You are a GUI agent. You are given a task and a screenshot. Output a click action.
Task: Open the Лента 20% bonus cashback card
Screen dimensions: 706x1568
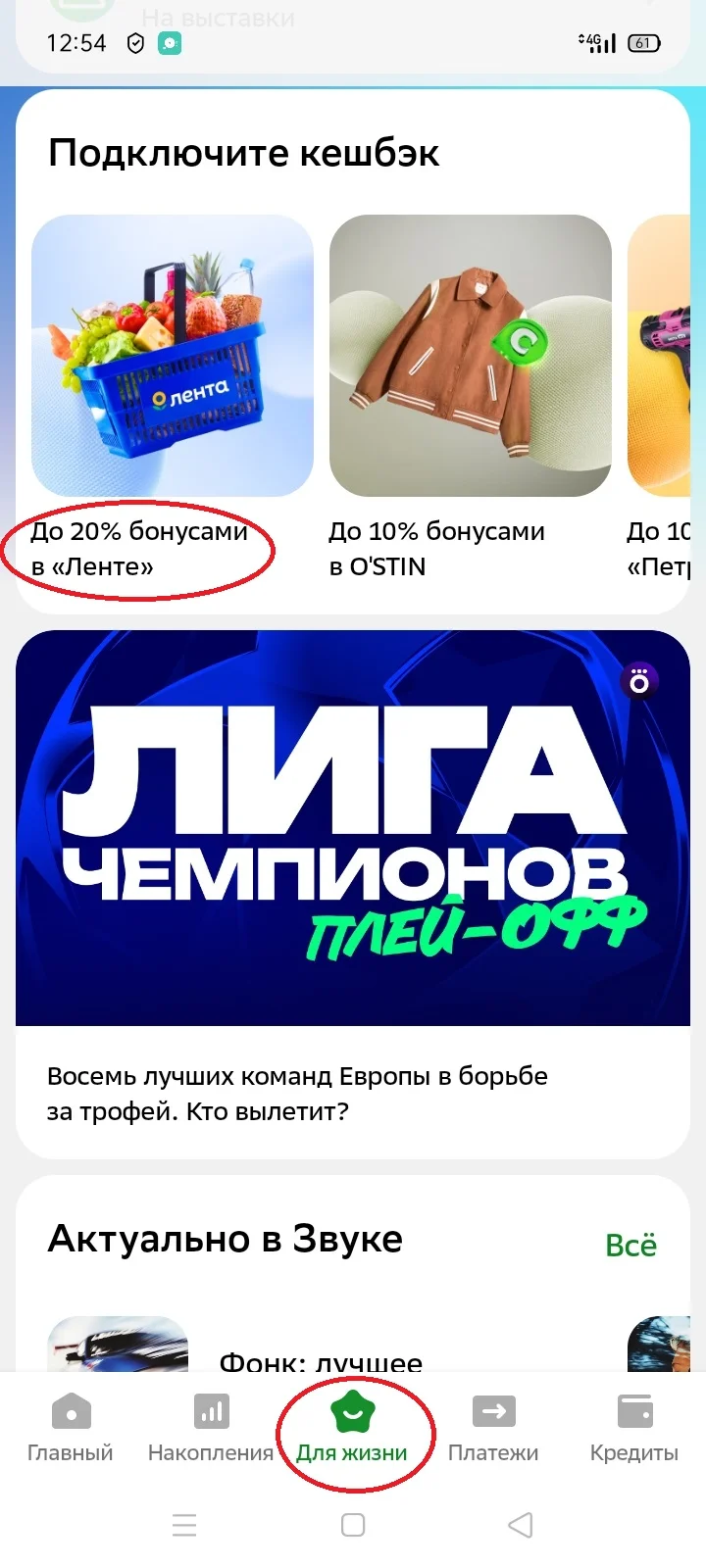(173, 399)
